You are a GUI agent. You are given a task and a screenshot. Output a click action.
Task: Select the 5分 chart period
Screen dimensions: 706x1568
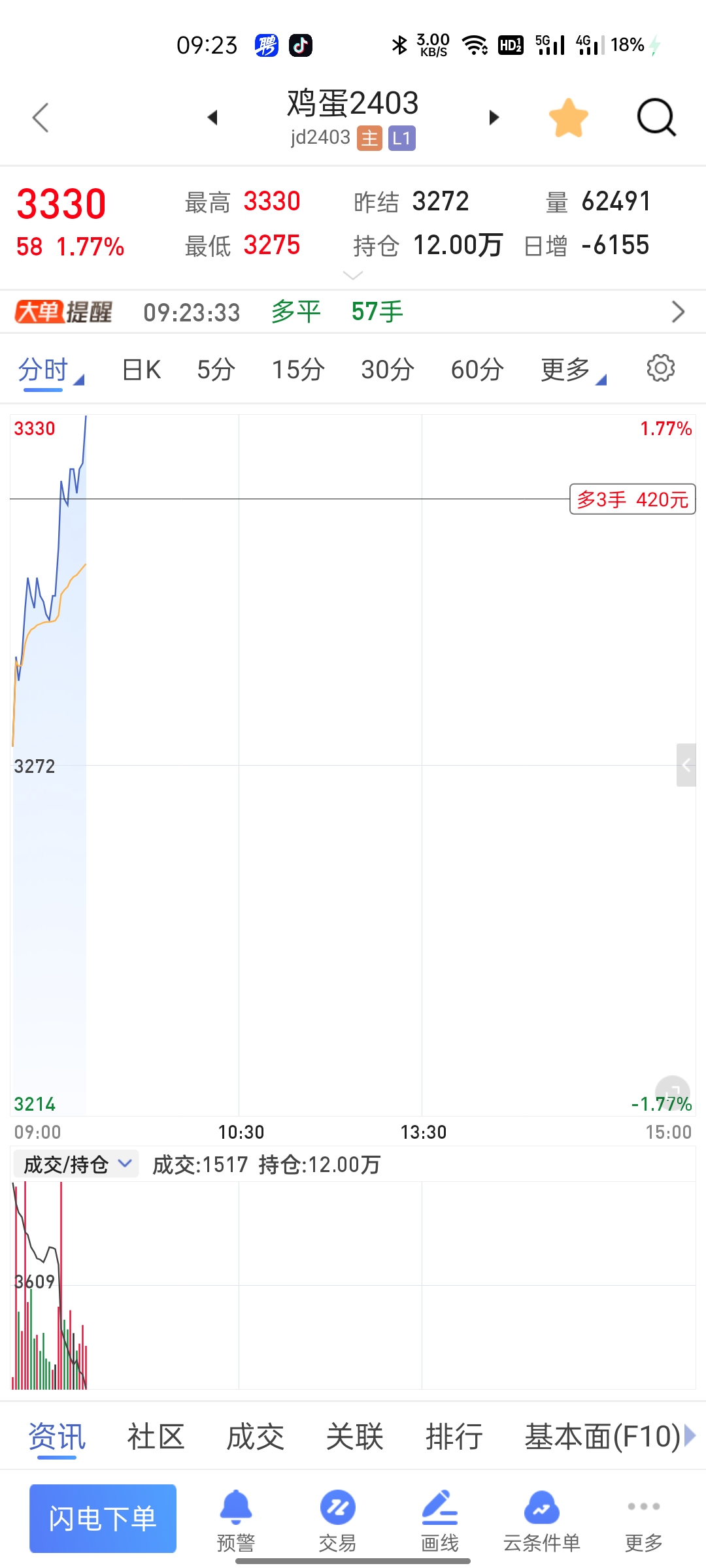coord(216,370)
